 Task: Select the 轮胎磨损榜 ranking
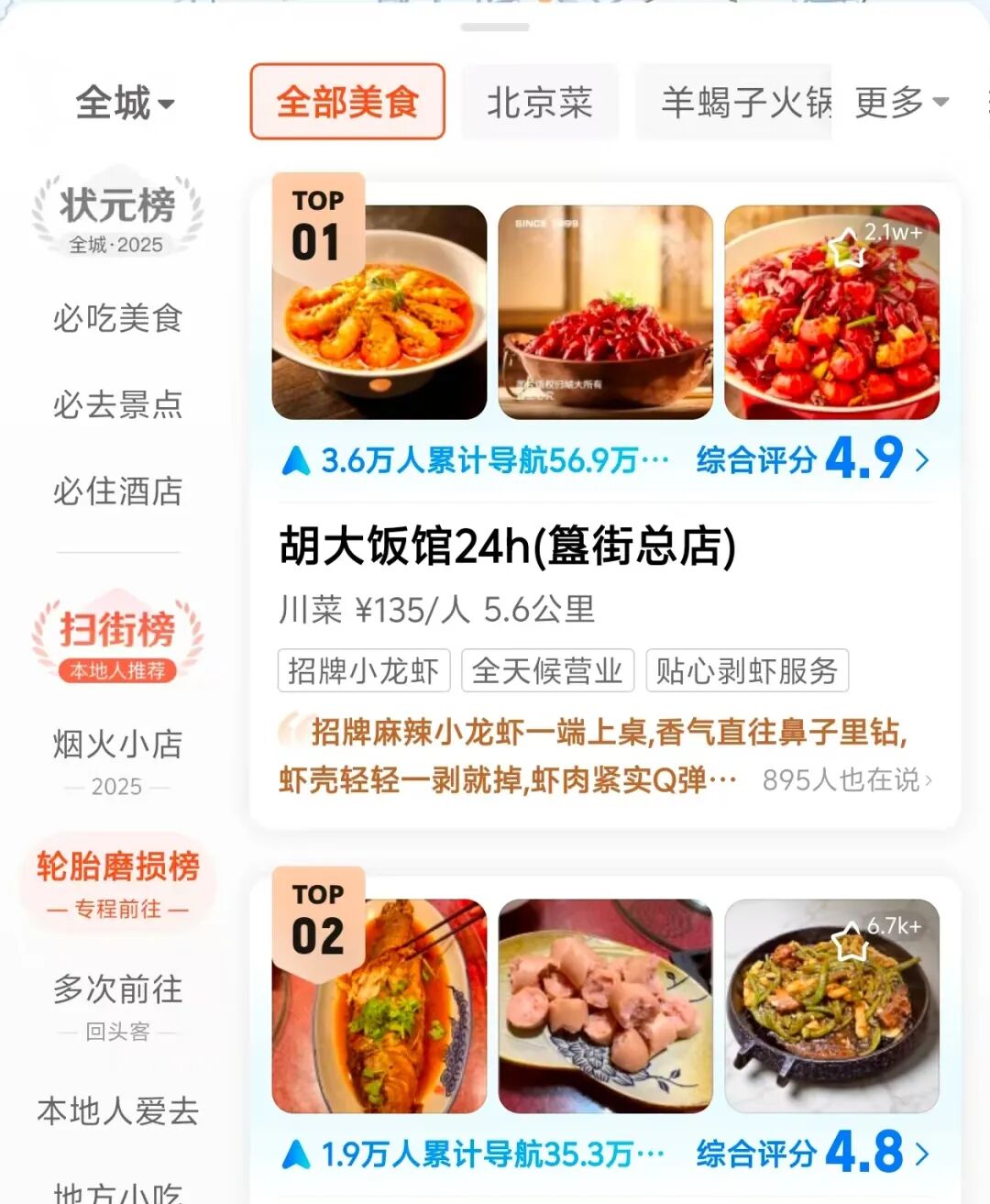pos(117,882)
